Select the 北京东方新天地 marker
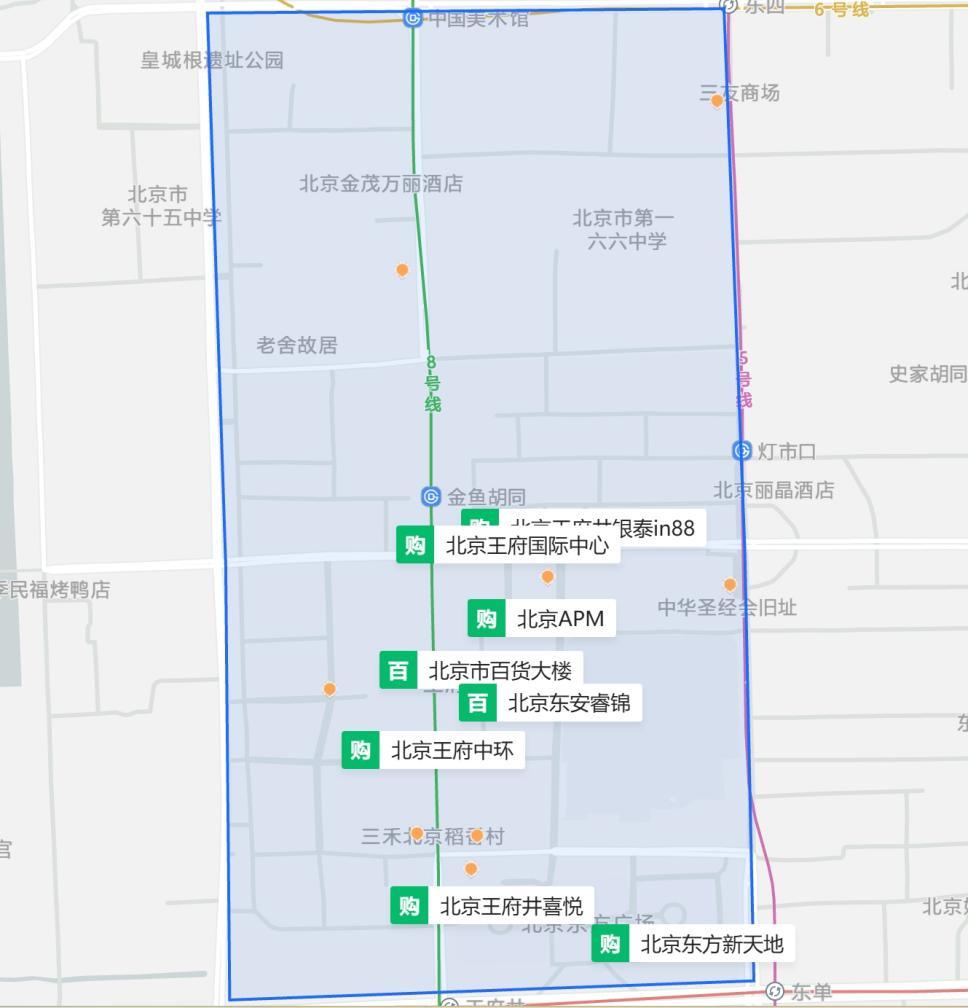Image resolution: width=968 pixels, height=1008 pixels. [x=610, y=943]
